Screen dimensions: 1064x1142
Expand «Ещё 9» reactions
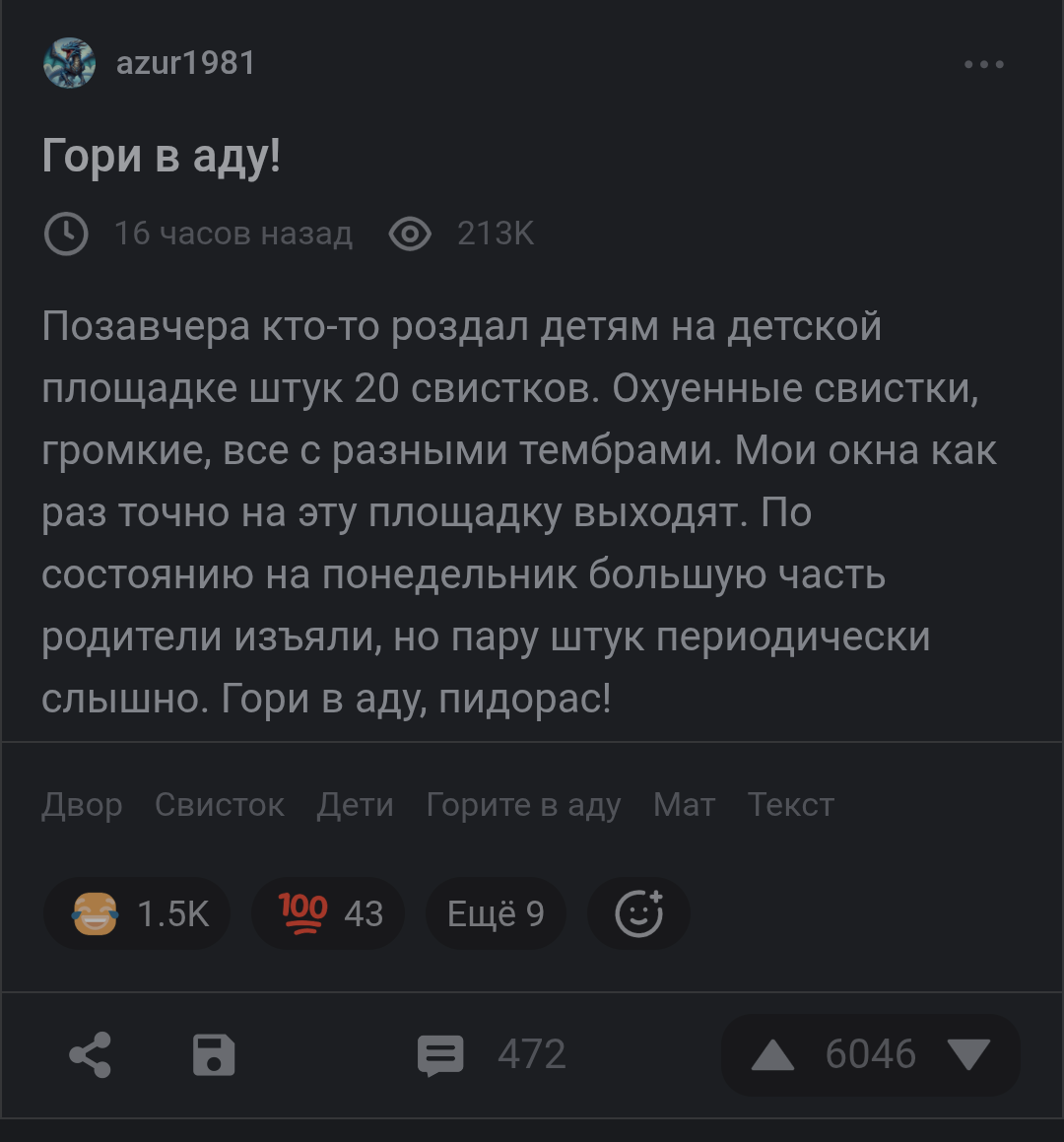pyautogui.click(x=496, y=913)
